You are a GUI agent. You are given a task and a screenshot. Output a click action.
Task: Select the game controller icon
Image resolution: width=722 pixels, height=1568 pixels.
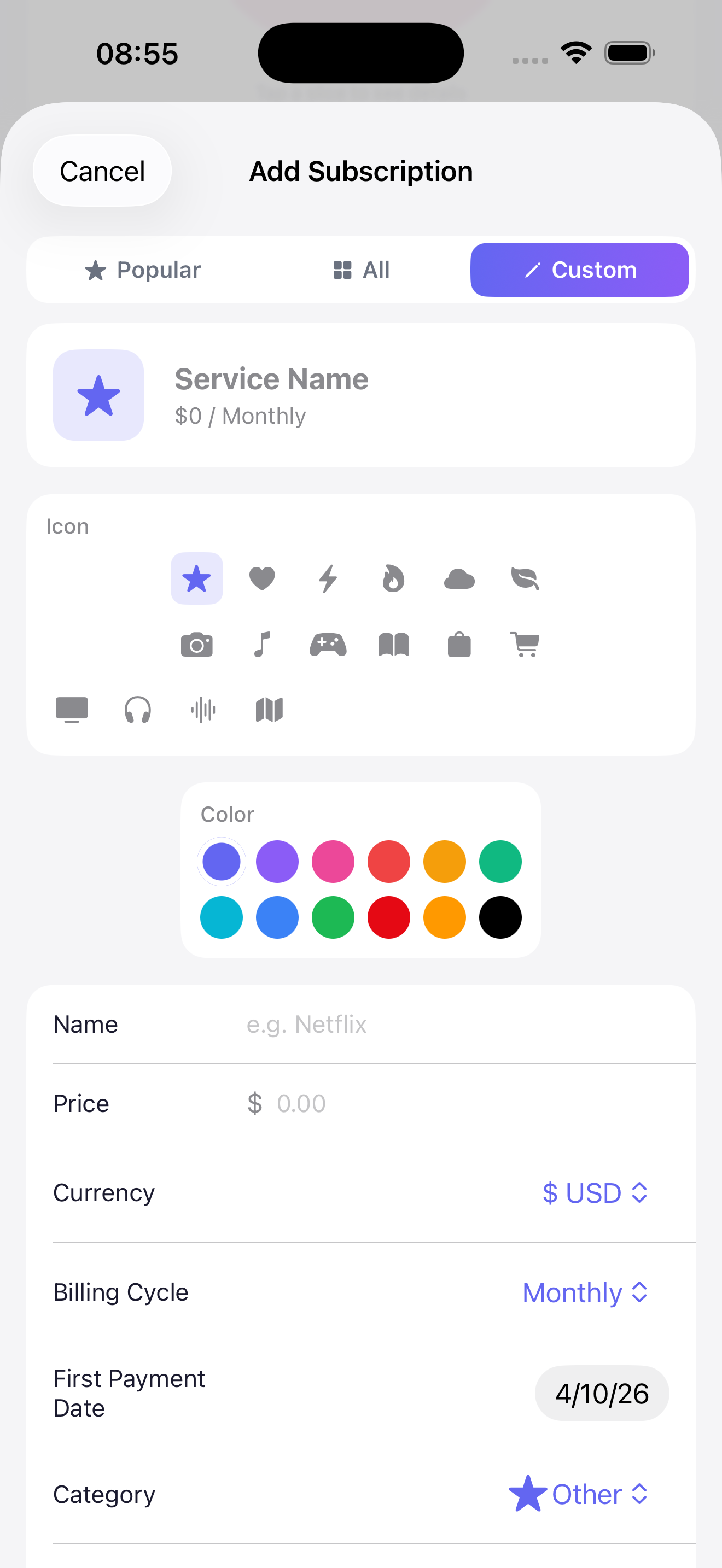(x=328, y=645)
